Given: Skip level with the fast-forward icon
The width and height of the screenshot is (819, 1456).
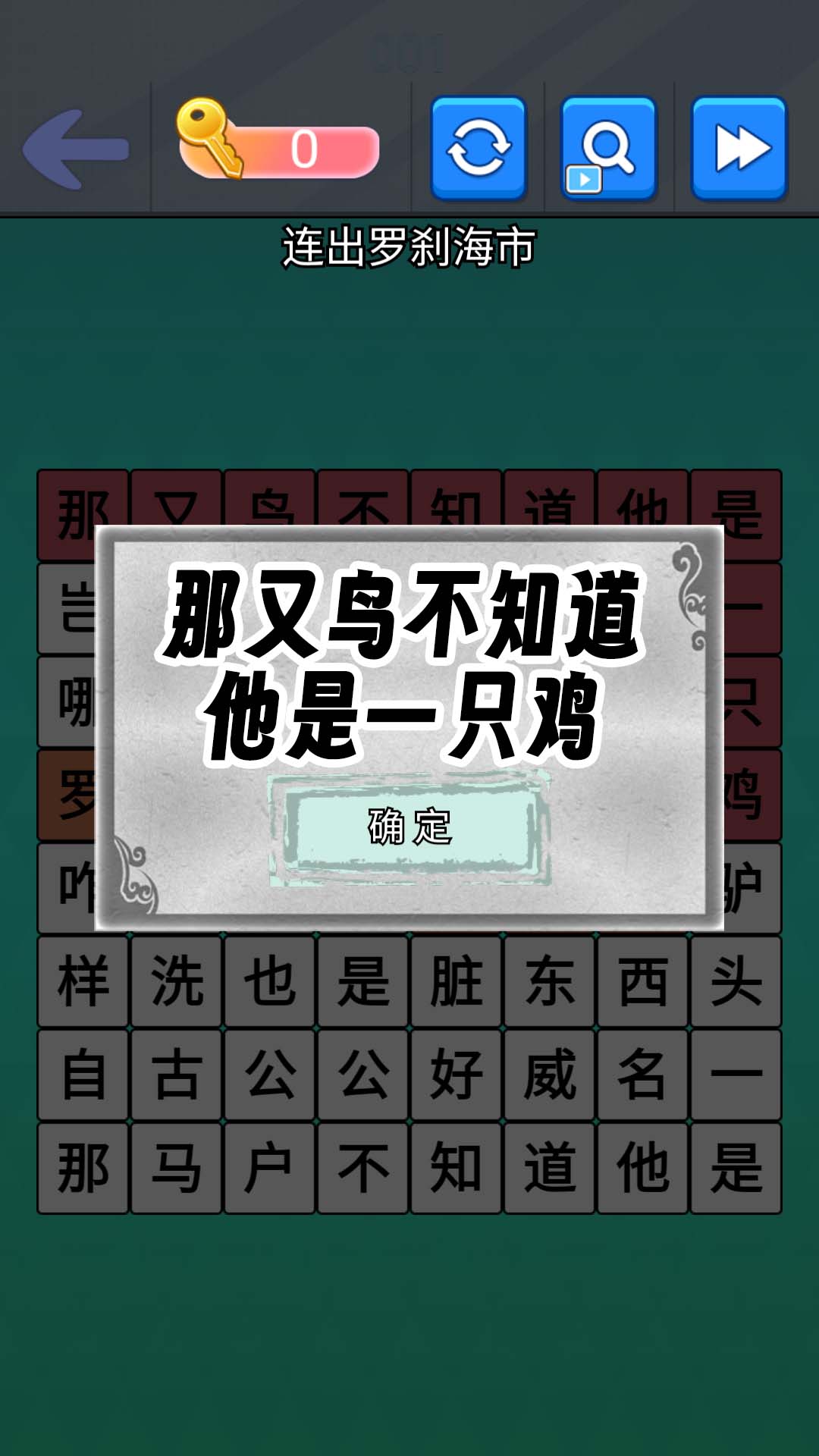Looking at the screenshot, I should [x=739, y=149].
